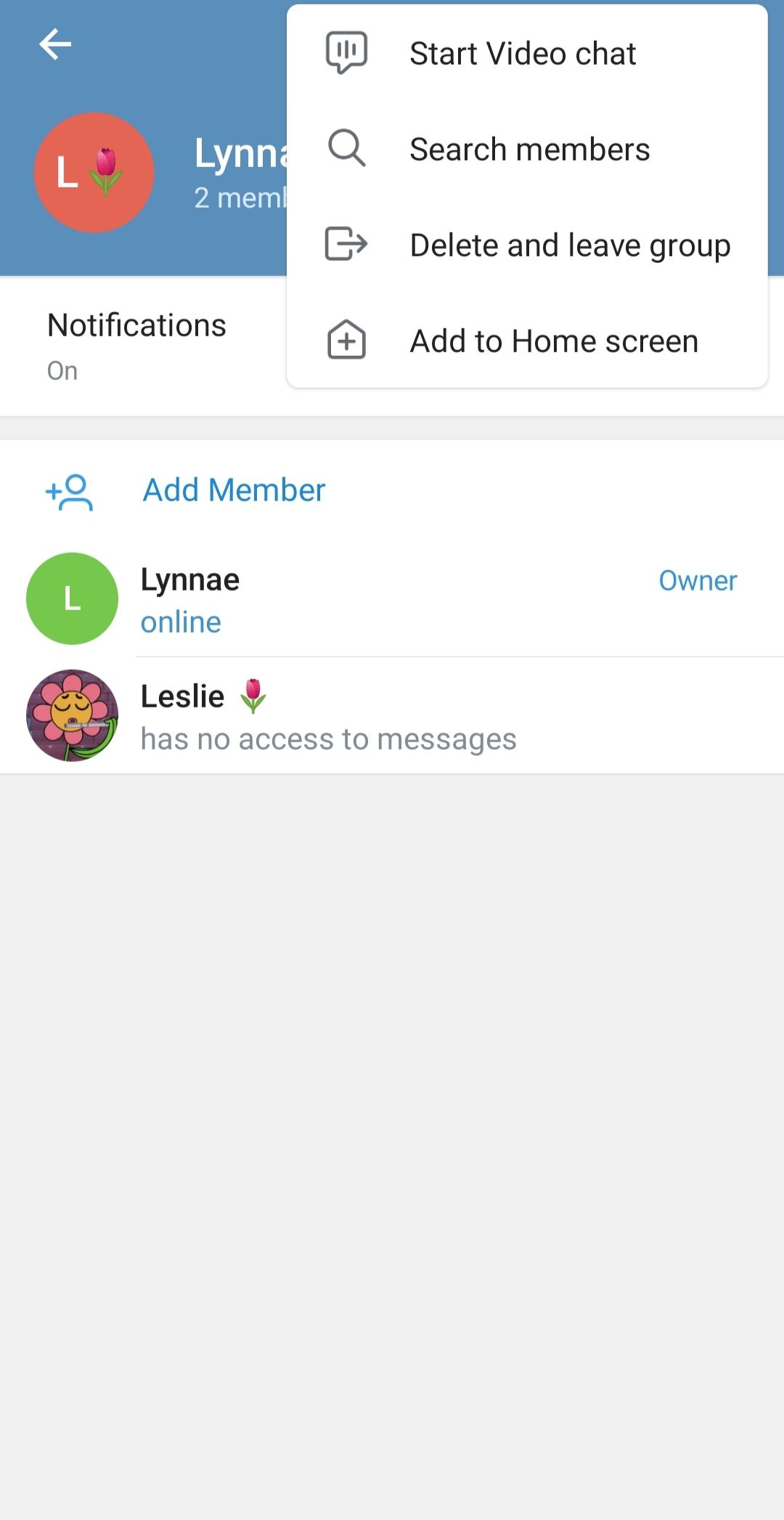Select Leslie from the members list
Screen dimensions: 784x1520
click(x=290, y=715)
